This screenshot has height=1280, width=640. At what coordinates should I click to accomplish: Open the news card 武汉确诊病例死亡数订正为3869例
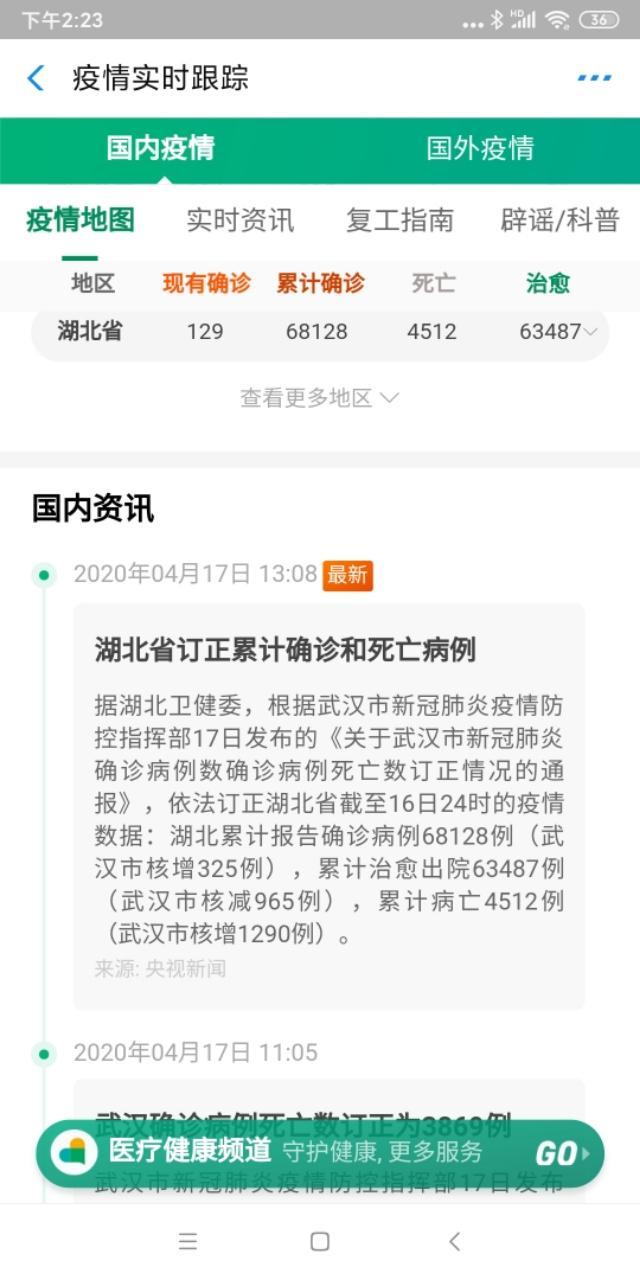coord(328,1100)
